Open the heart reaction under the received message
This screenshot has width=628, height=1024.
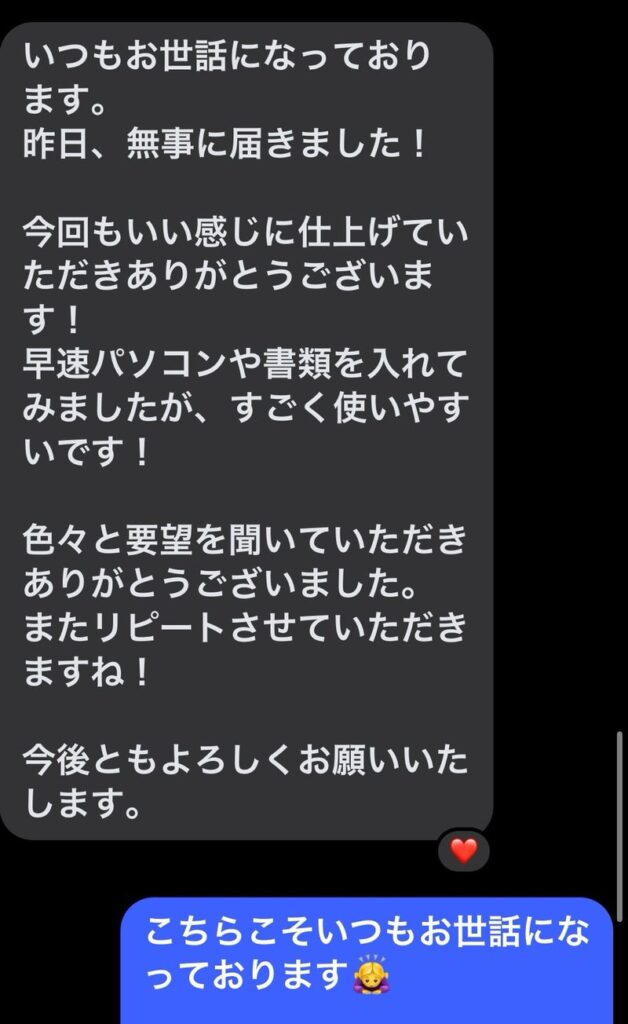[463, 851]
